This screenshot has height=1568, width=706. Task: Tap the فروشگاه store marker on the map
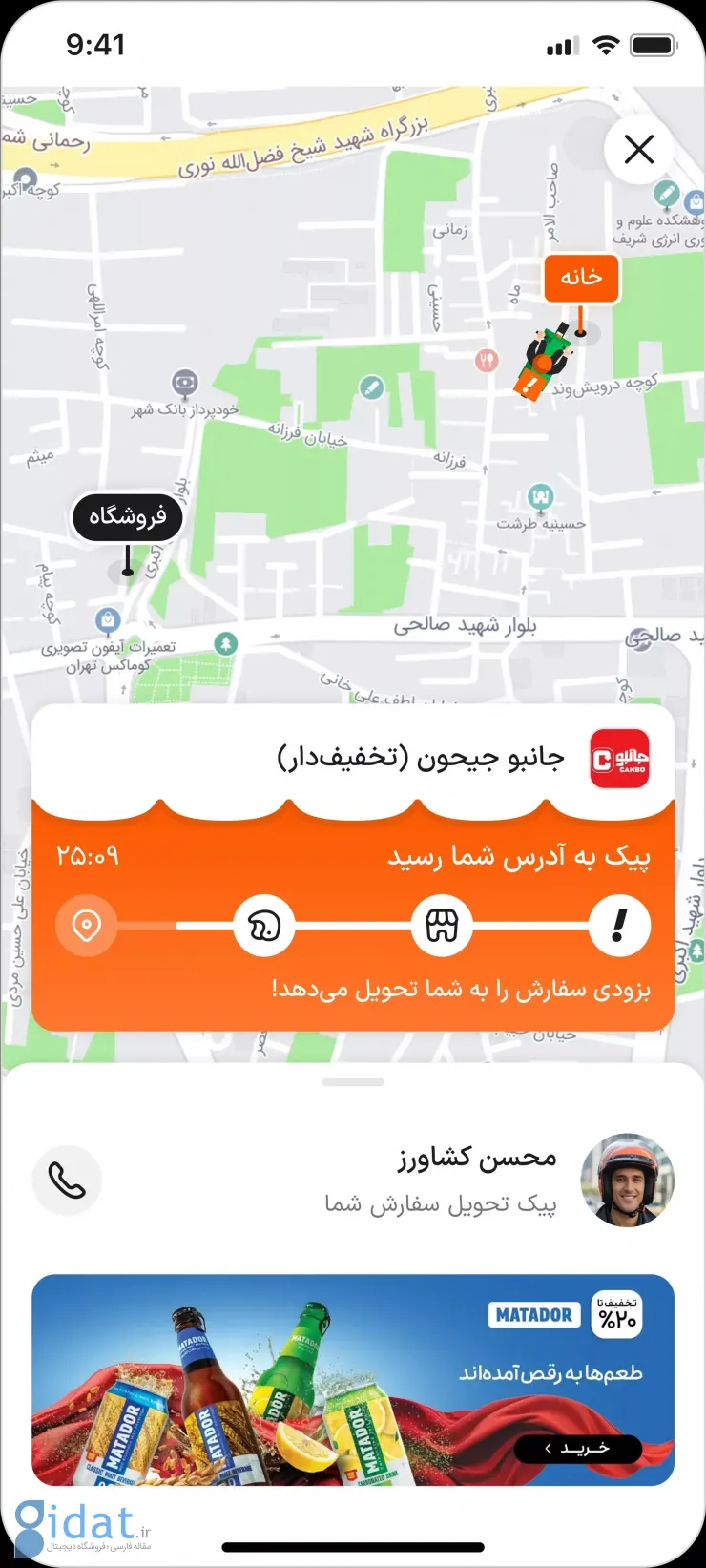pyautogui.click(x=127, y=517)
